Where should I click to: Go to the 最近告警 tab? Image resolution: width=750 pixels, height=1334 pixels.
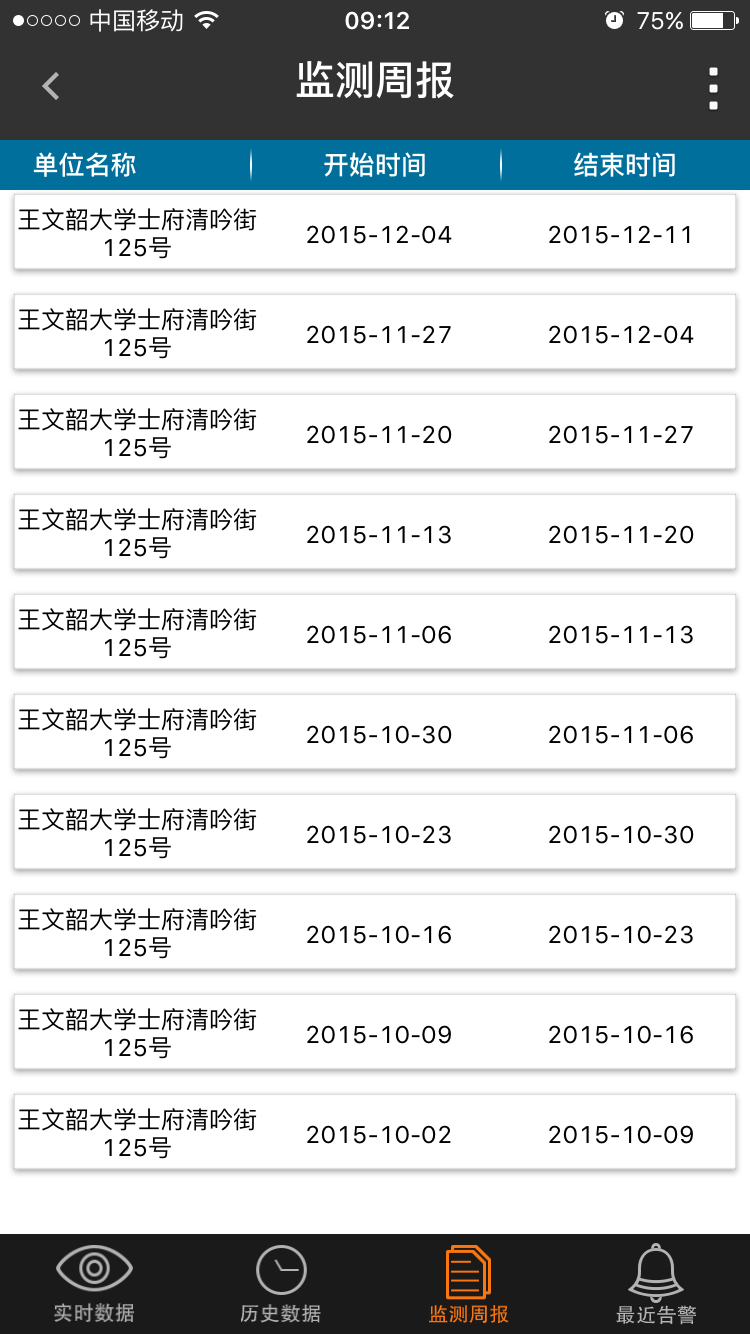point(656,1284)
